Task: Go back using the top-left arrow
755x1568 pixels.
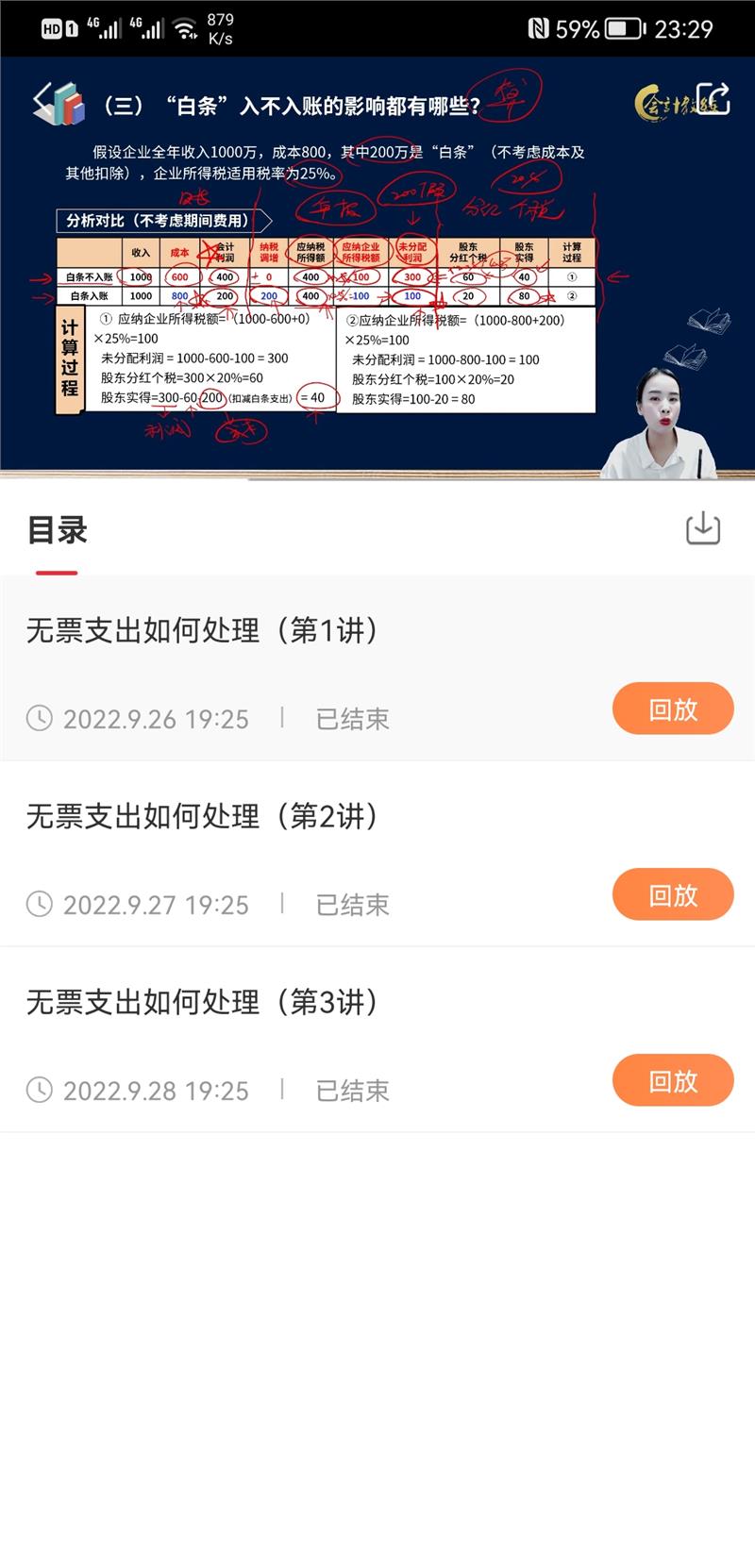Action: 42,99
